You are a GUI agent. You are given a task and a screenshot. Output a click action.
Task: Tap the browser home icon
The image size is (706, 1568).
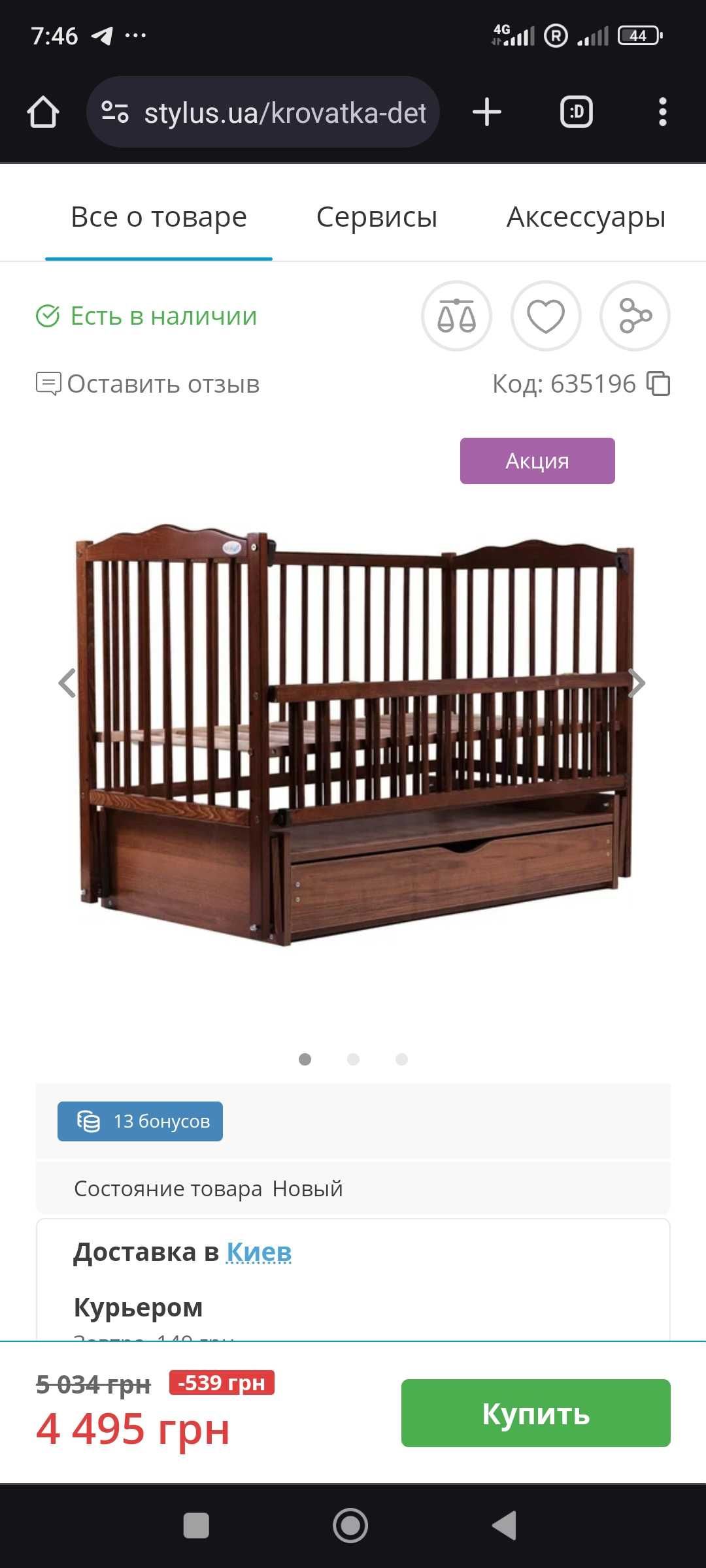[43, 112]
